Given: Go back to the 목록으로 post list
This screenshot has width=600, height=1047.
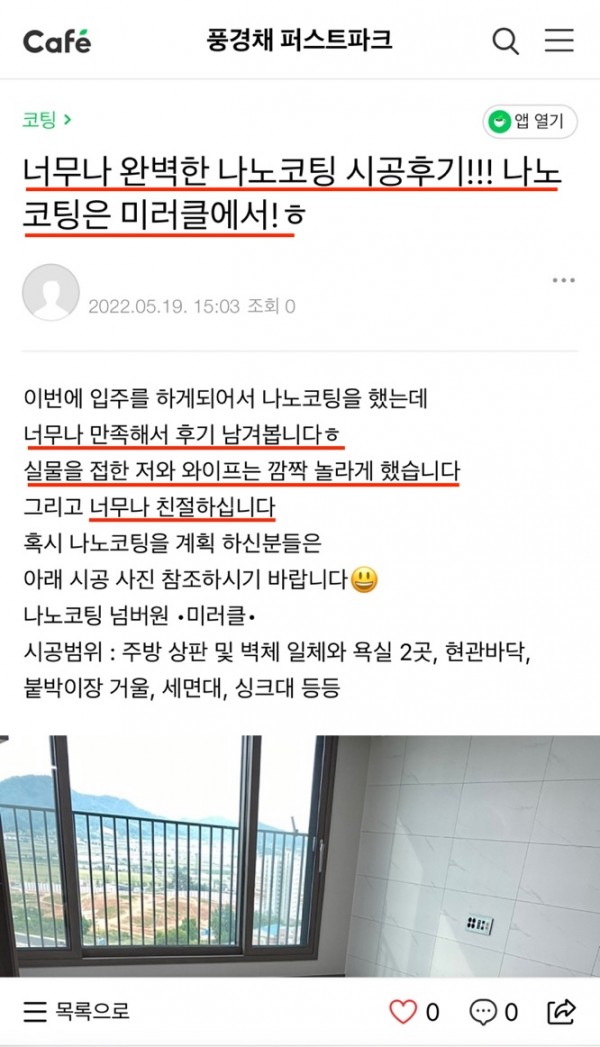Looking at the screenshot, I should pos(77,1011).
